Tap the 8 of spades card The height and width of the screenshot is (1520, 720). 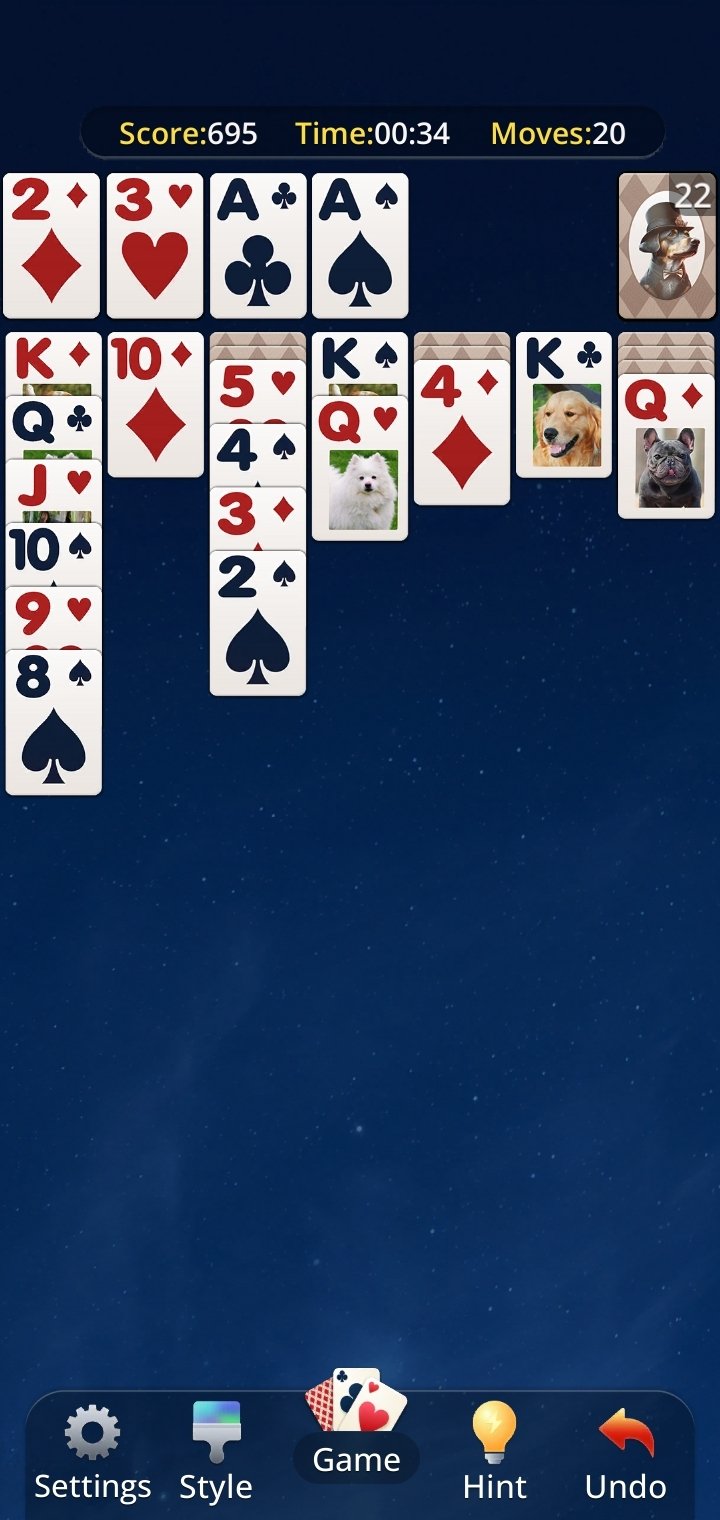[x=54, y=722]
